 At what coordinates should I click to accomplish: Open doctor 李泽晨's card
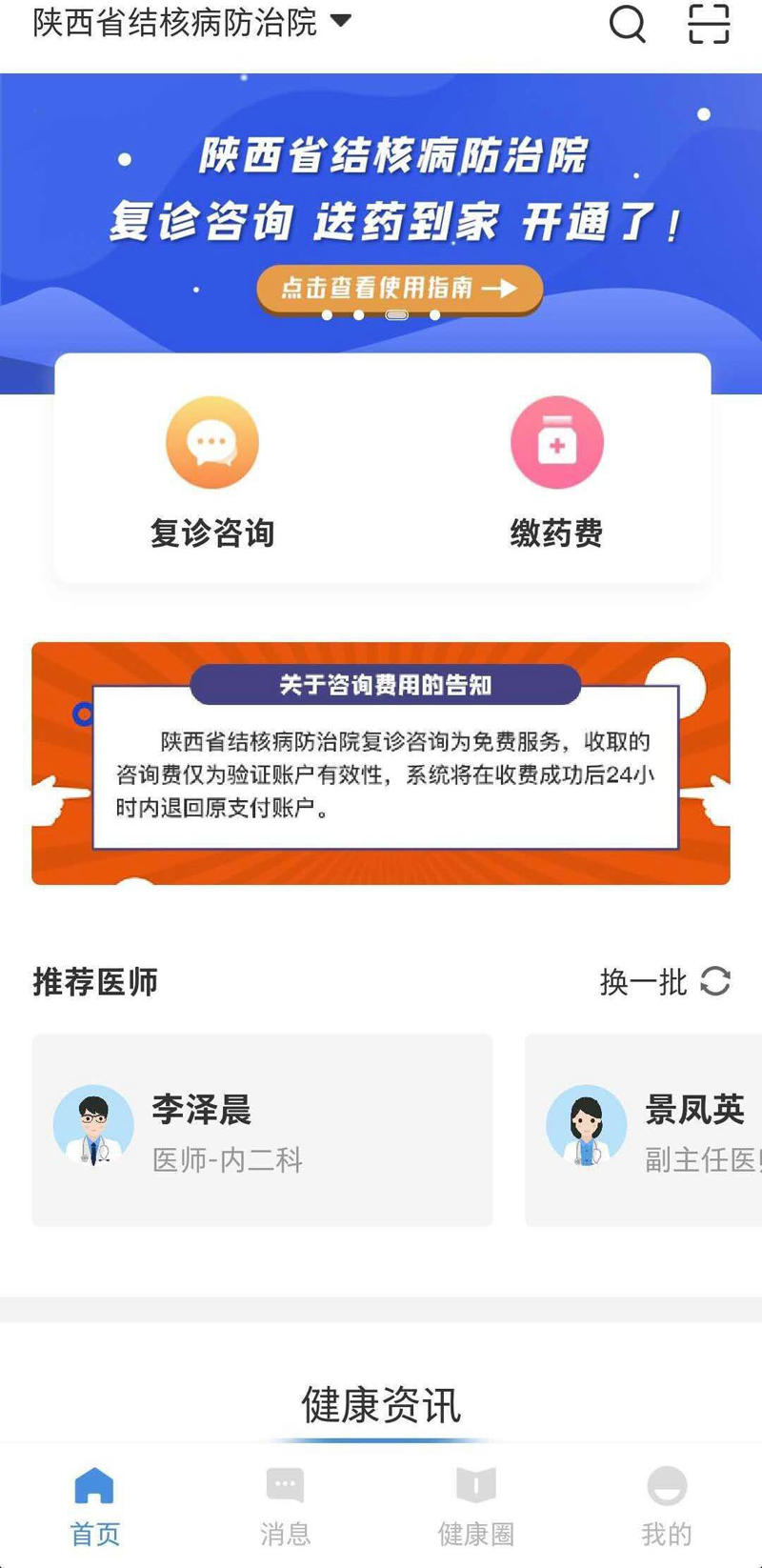[x=262, y=1130]
